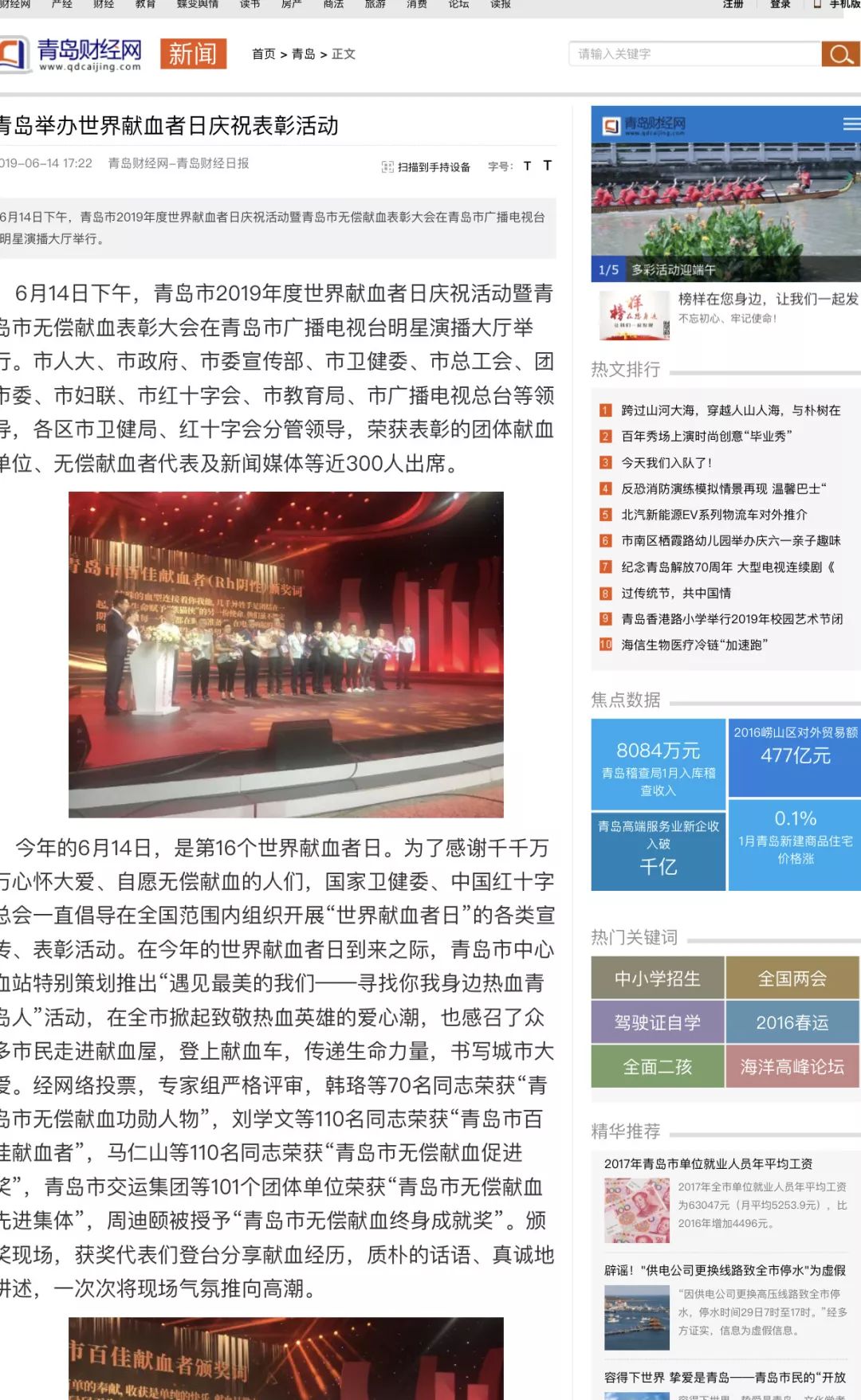Open the 首页 breadcrumb link

pos(263,54)
